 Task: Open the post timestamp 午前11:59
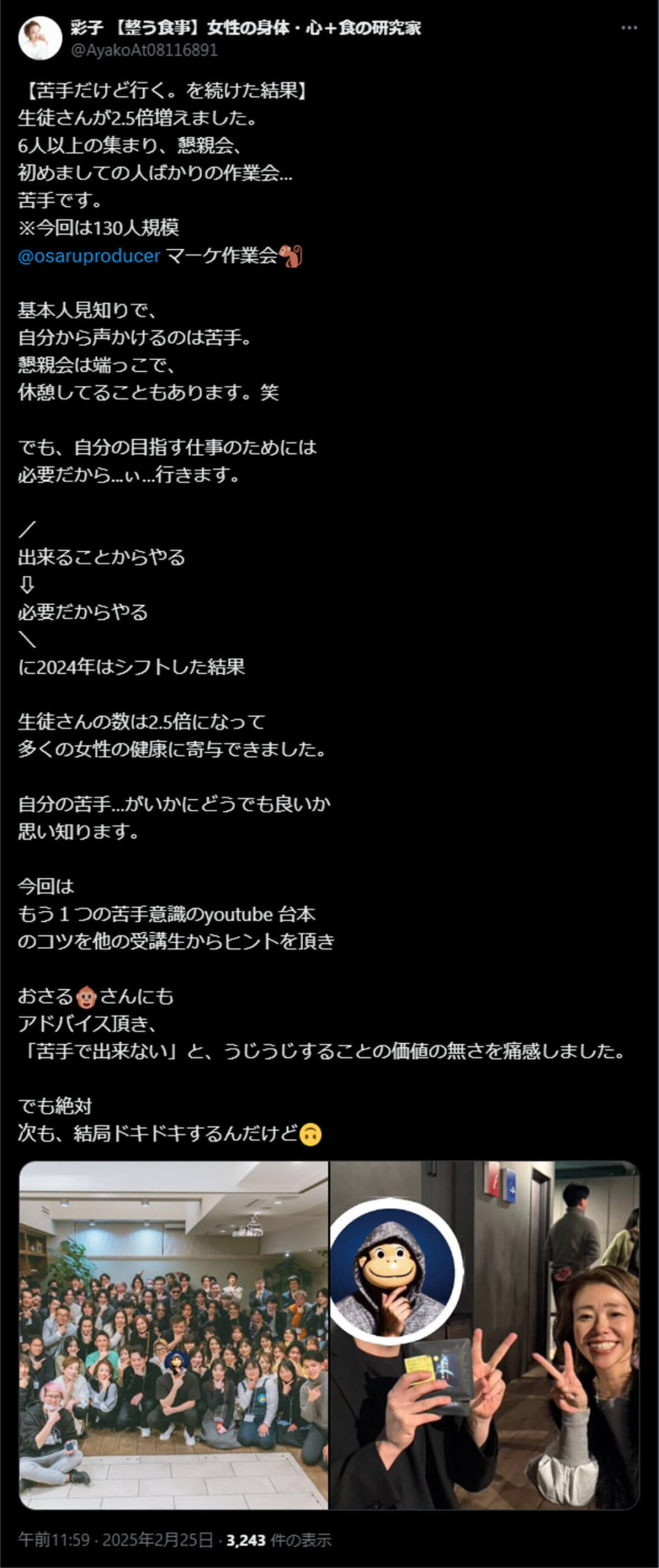54,1539
